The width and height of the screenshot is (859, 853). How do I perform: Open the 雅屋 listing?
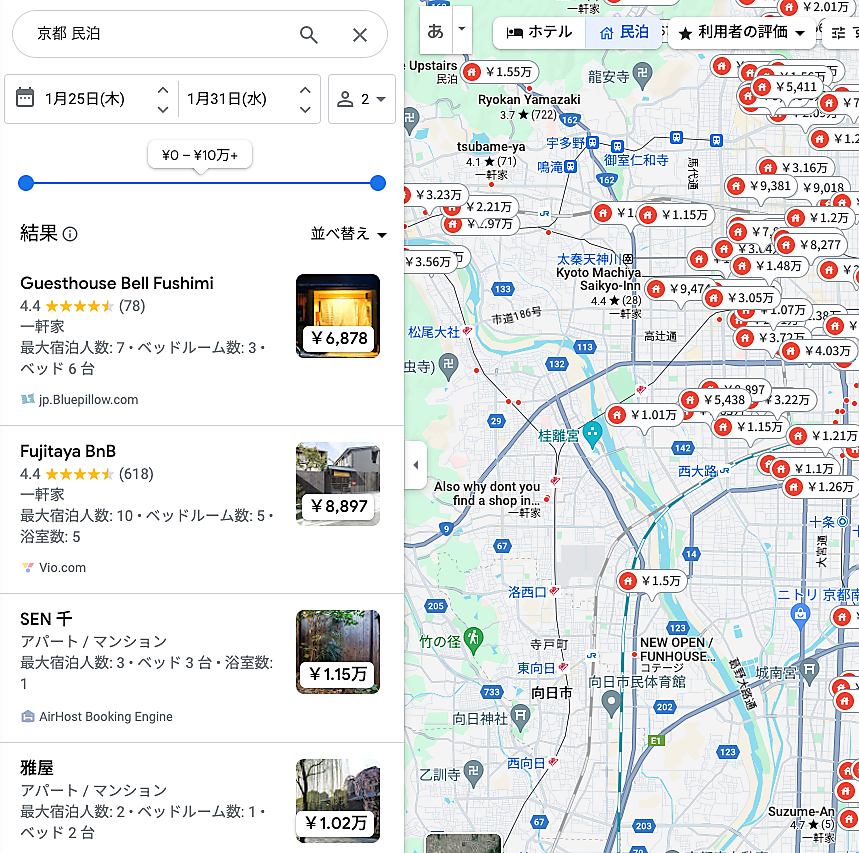[x=37, y=768]
